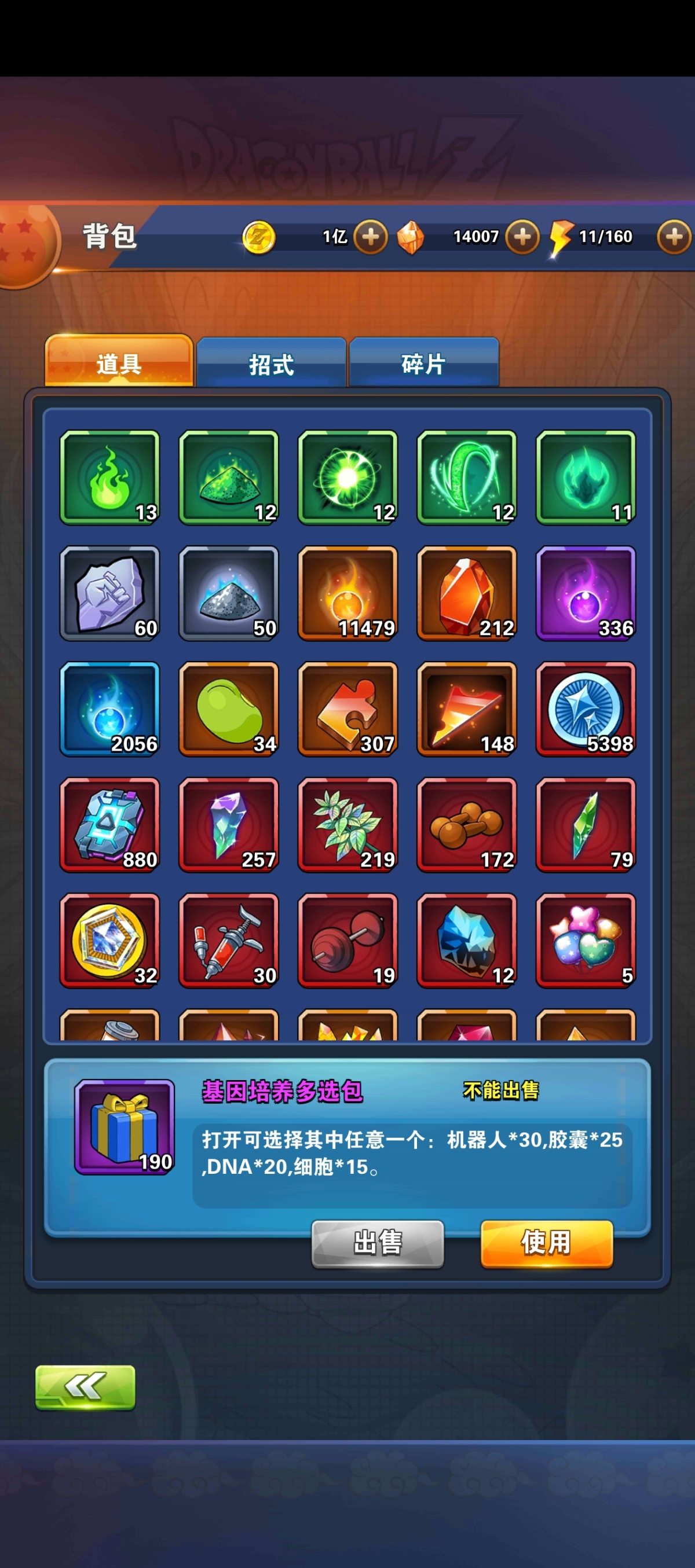Tap the orange 使用 button
The image size is (695, 1568).
tap(546, 1243)
